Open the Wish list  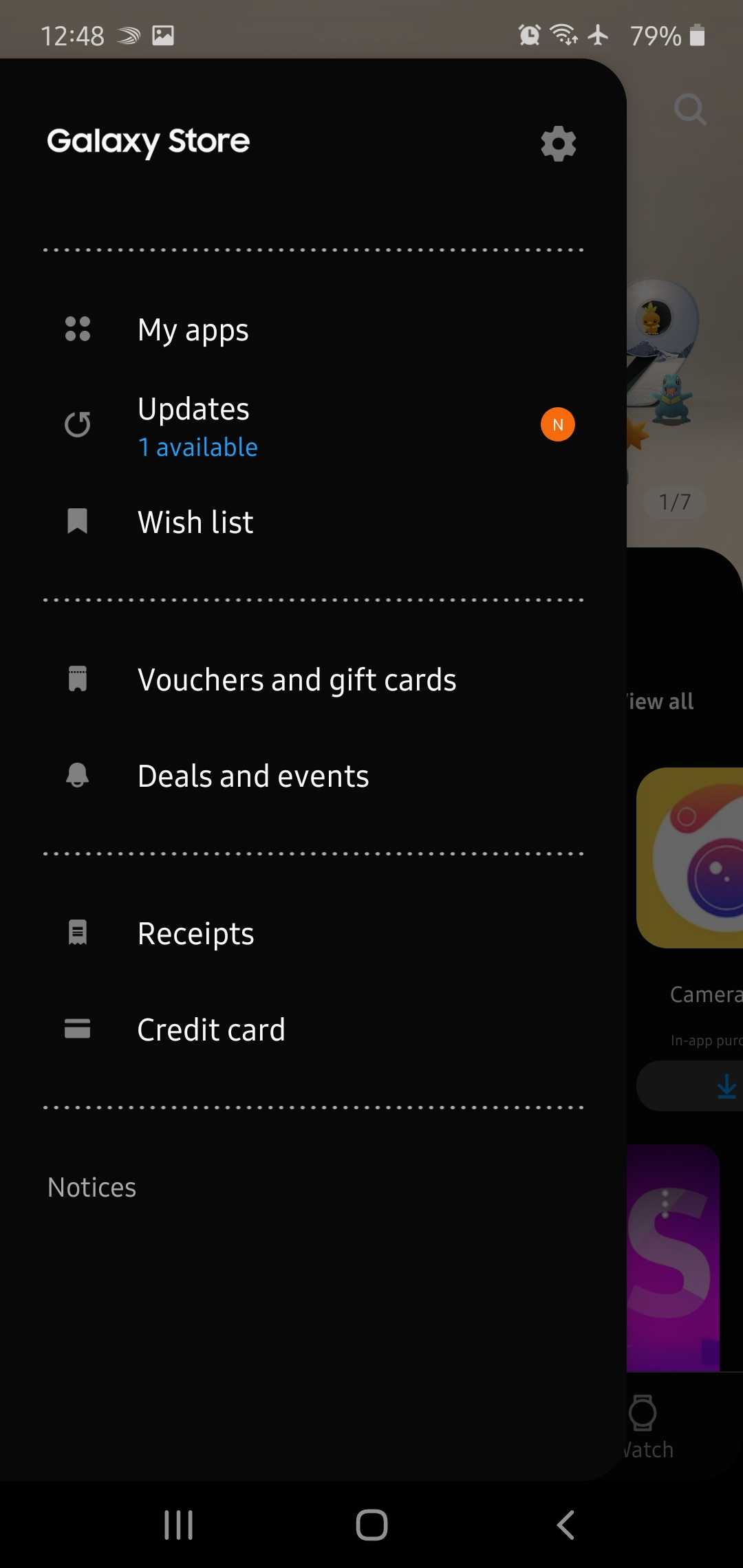(195, 522)
